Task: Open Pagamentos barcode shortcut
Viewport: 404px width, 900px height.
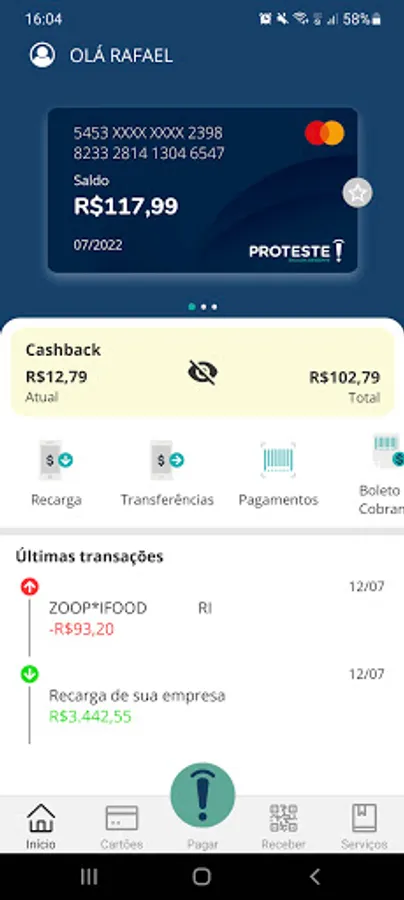Action: coord(278,474)
